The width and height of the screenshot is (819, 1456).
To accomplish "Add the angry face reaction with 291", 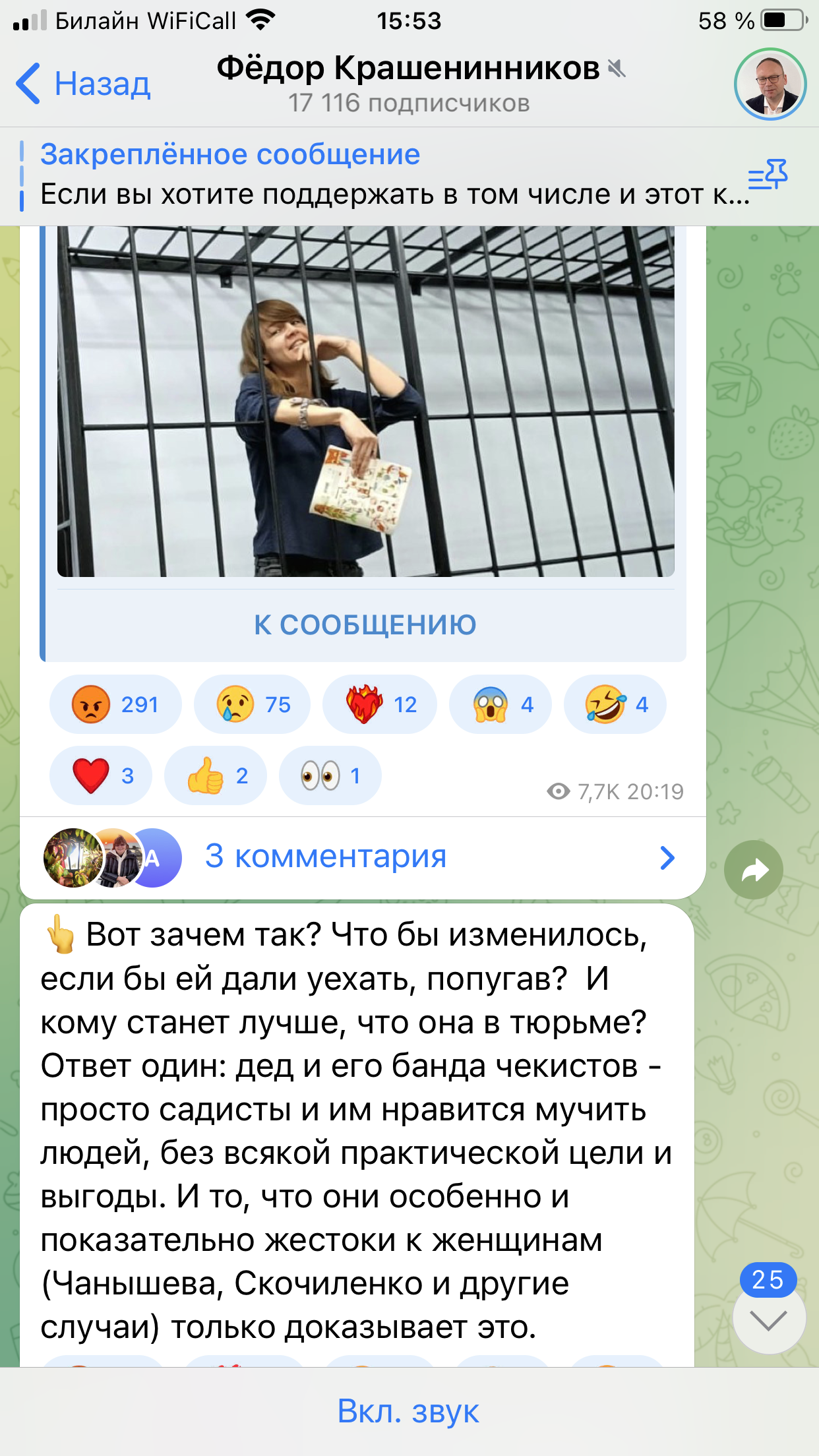I will [115, 704].
